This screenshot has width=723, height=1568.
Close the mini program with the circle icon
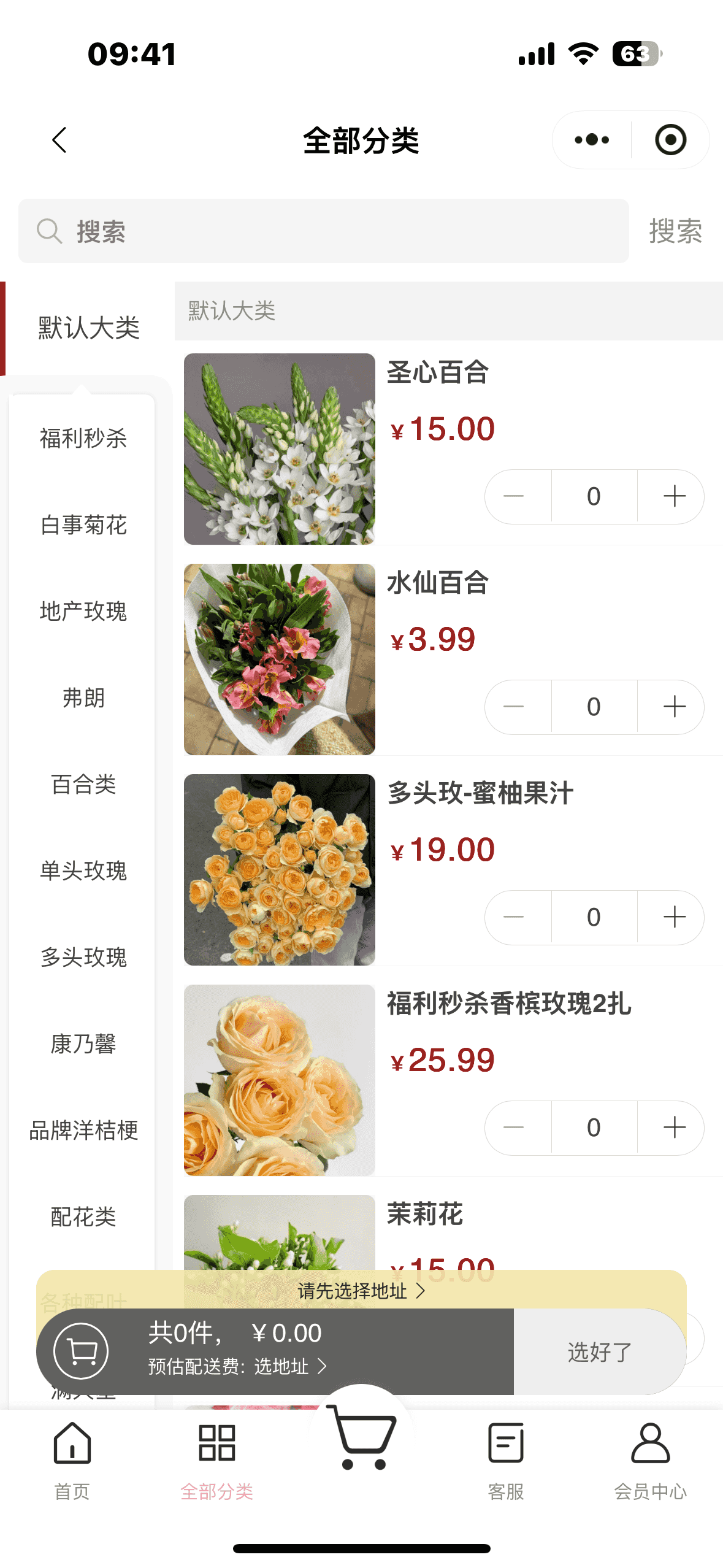tap(670, 140)
